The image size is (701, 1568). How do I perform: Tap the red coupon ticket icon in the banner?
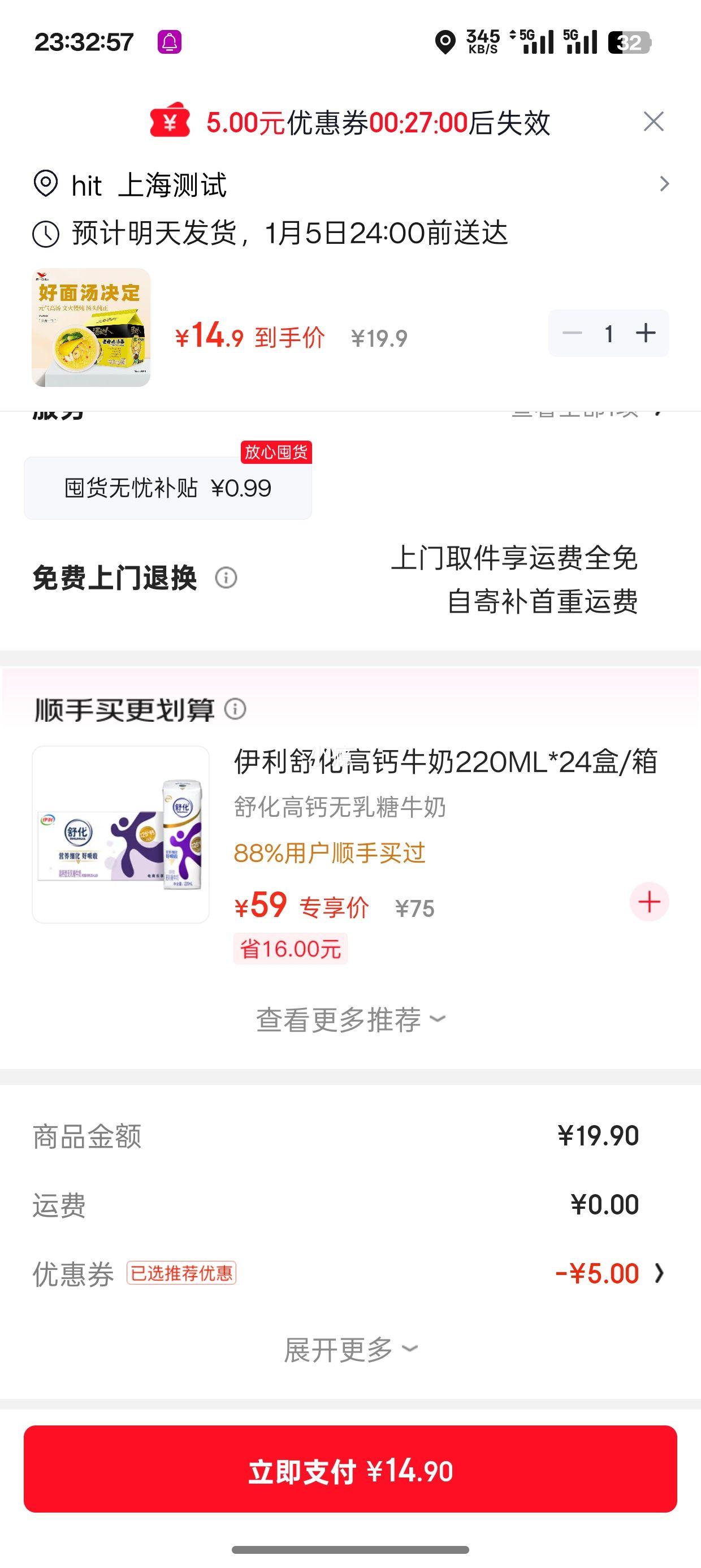[171, 122]
